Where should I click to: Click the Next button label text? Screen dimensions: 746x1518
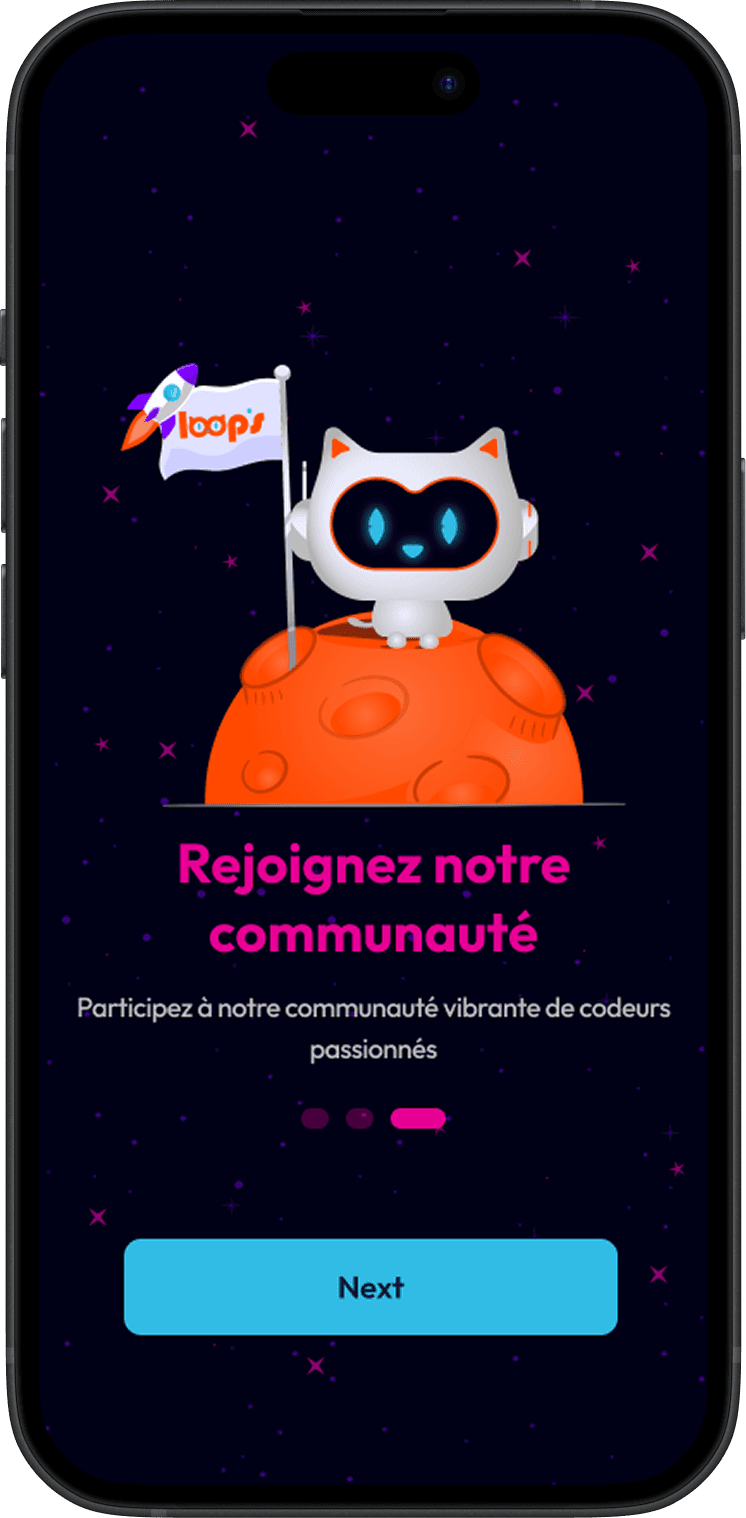point(373,1288)
